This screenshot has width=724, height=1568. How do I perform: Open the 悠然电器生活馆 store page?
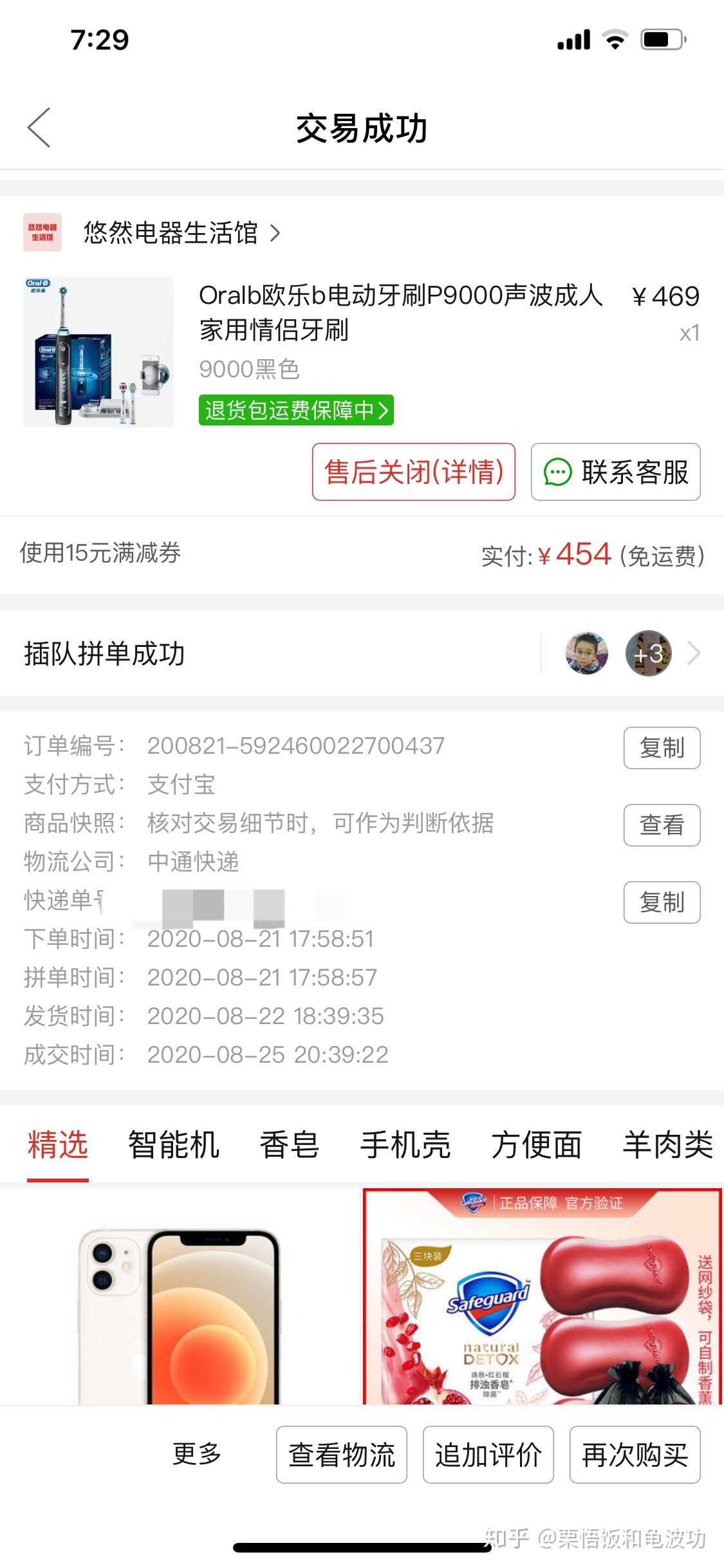tap(171, 233)
